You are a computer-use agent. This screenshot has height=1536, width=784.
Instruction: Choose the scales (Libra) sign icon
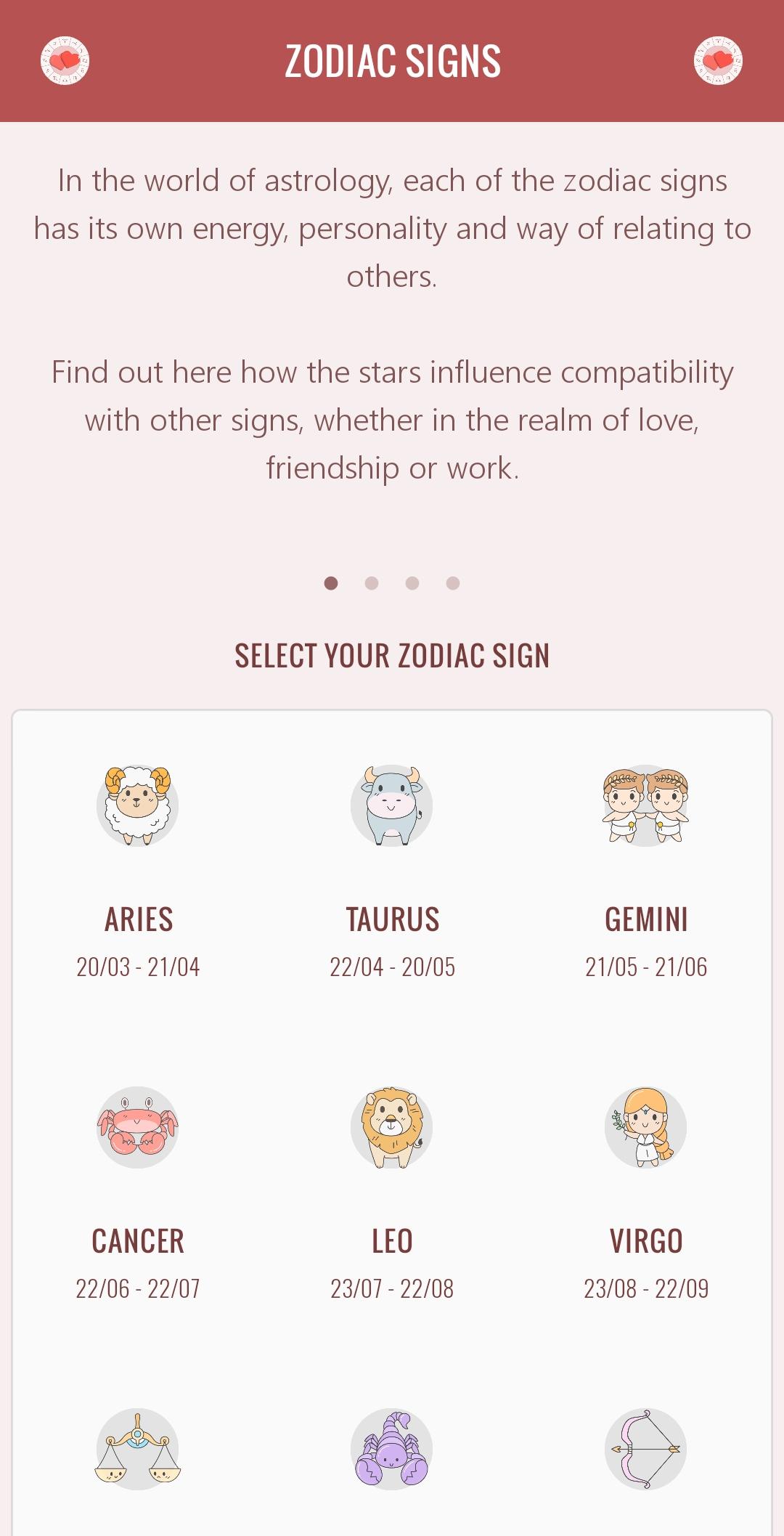pos(137,1449)
